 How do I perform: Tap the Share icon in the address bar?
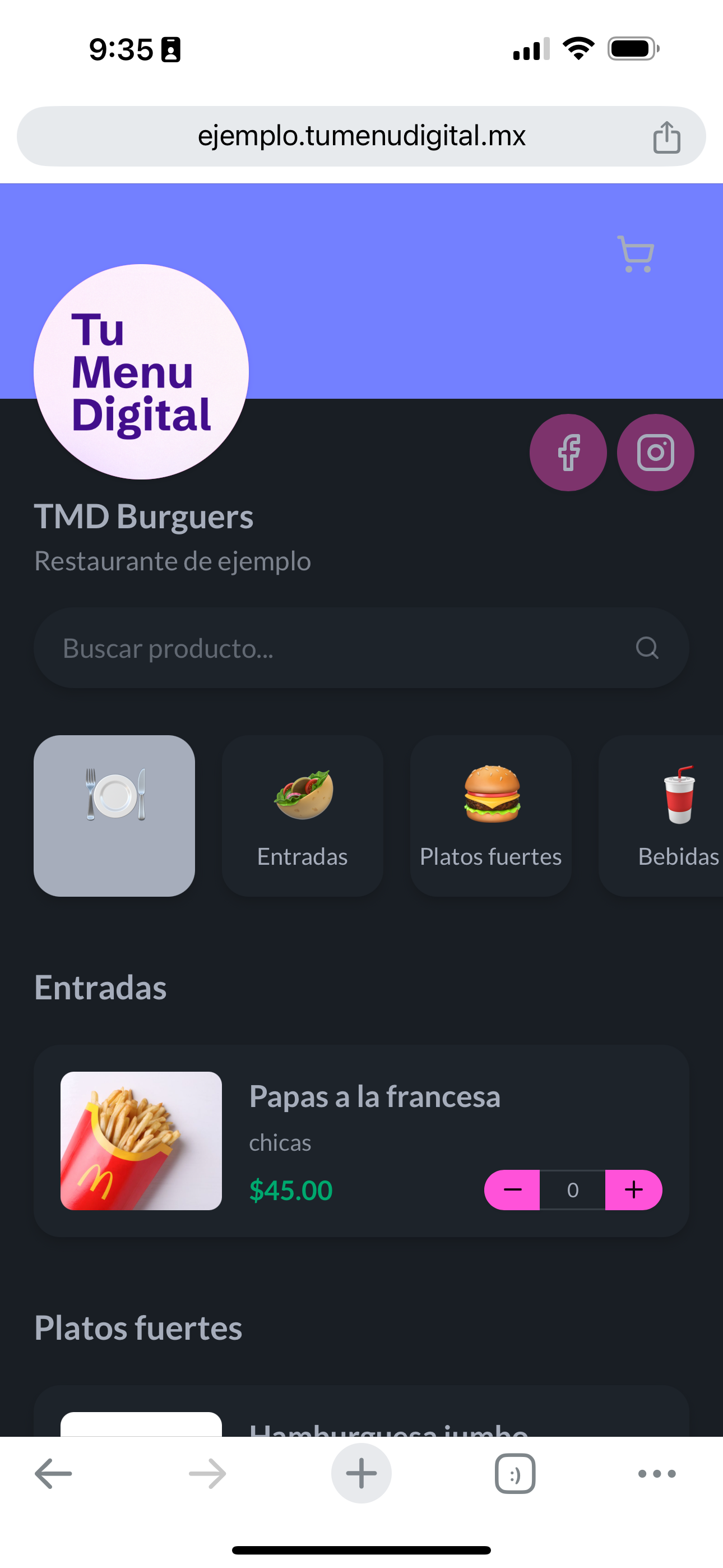coord(668,136)
